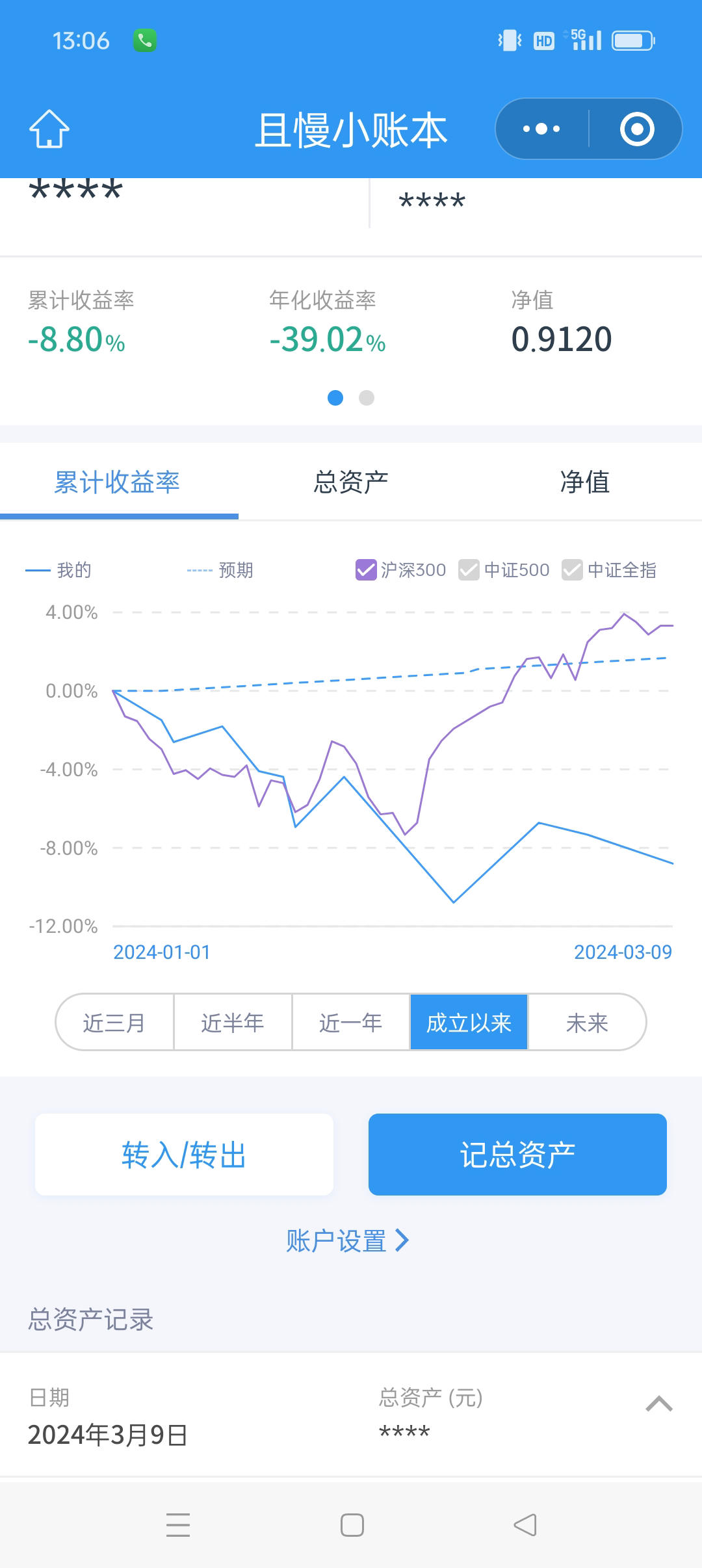Tap the 转入/转出 button

click(x=184, y=1155)
